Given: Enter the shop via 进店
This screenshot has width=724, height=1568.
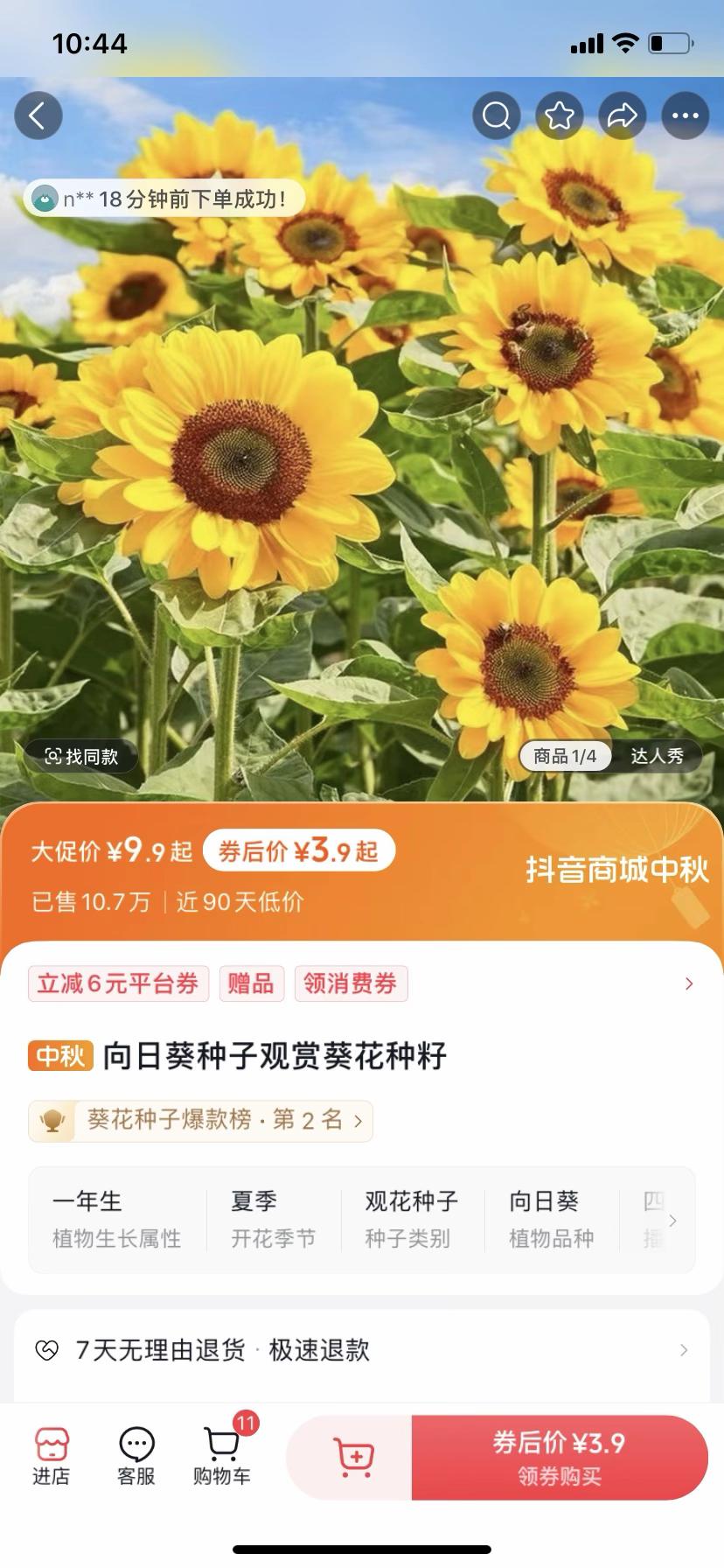Looking at the screenshot, I should click(51, 1457).
